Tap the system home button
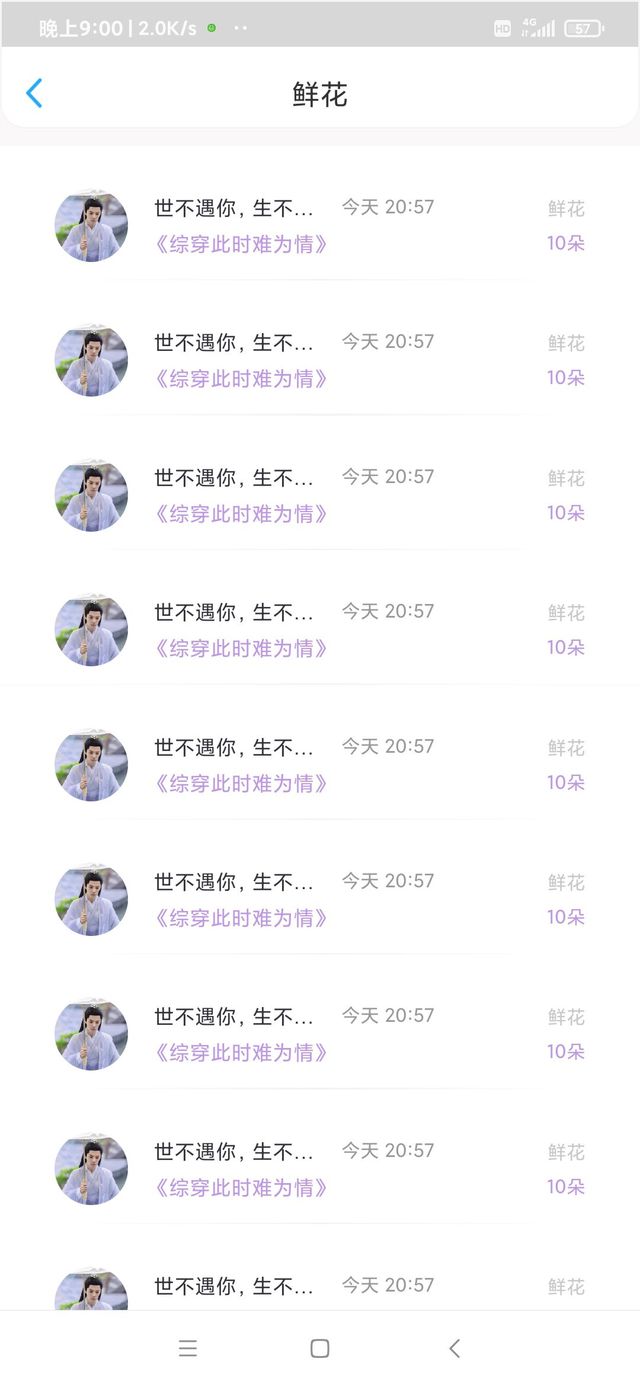This screenshot has height=1387, width=640. tap(320, 1348)
